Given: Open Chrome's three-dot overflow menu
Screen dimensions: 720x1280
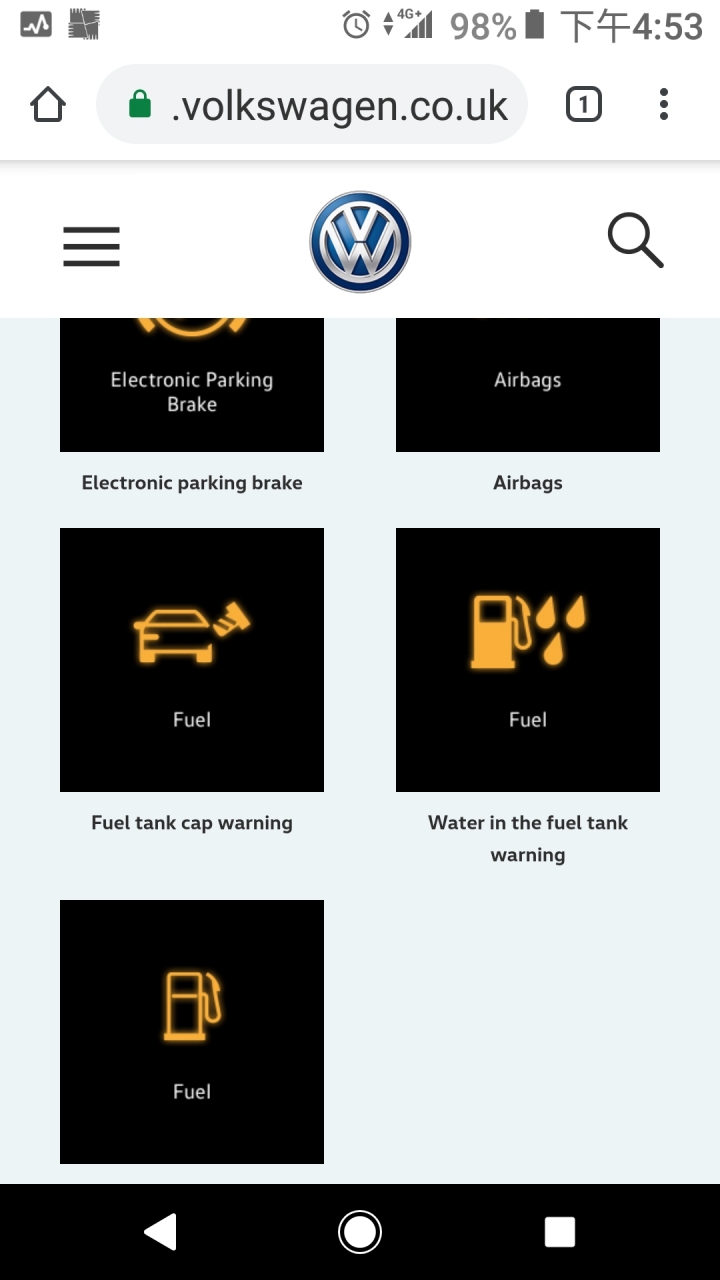Looking at the screenshot, I should click(x=663, y=105).
